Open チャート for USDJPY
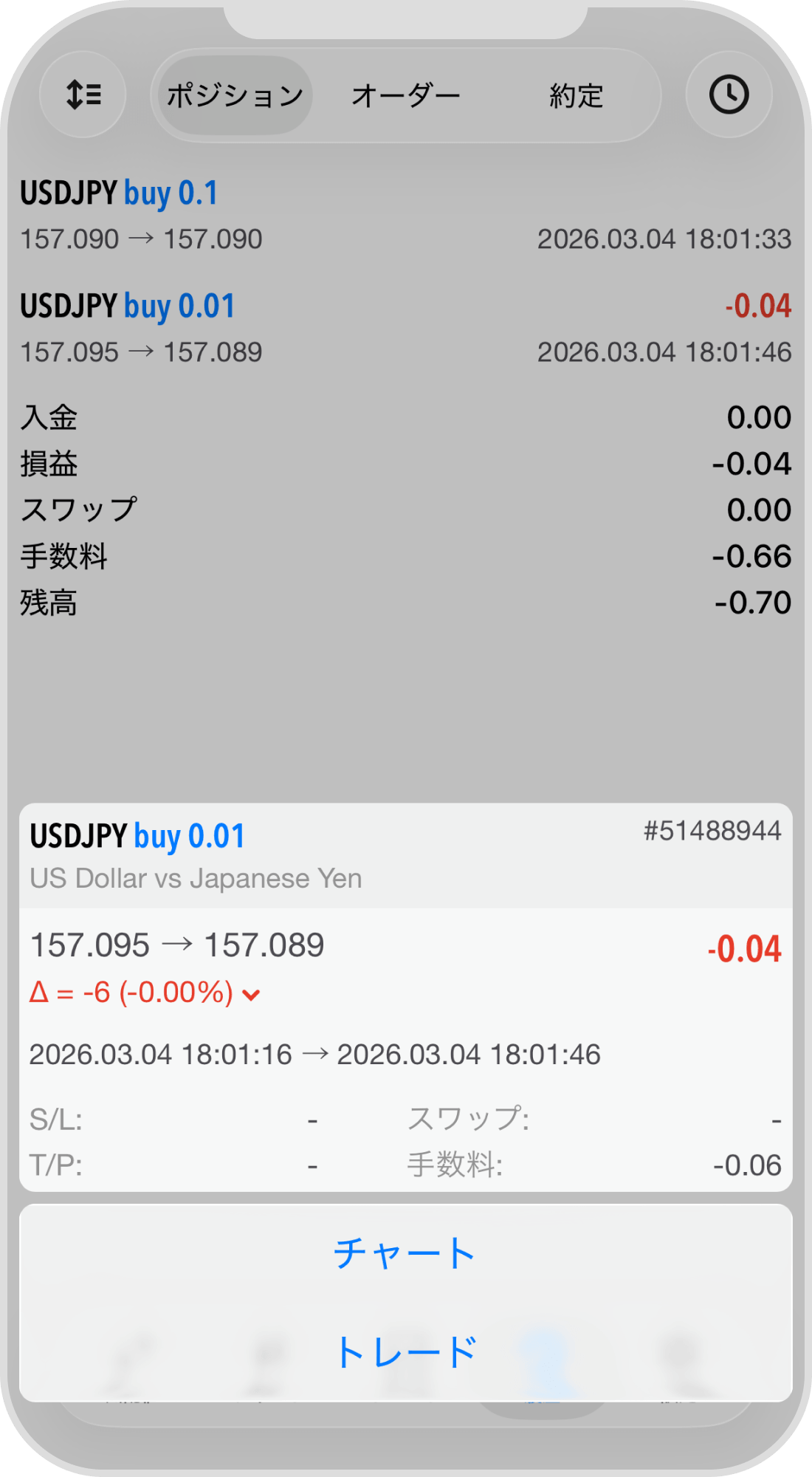812x1477 pixels. (x=405, y=1253)
